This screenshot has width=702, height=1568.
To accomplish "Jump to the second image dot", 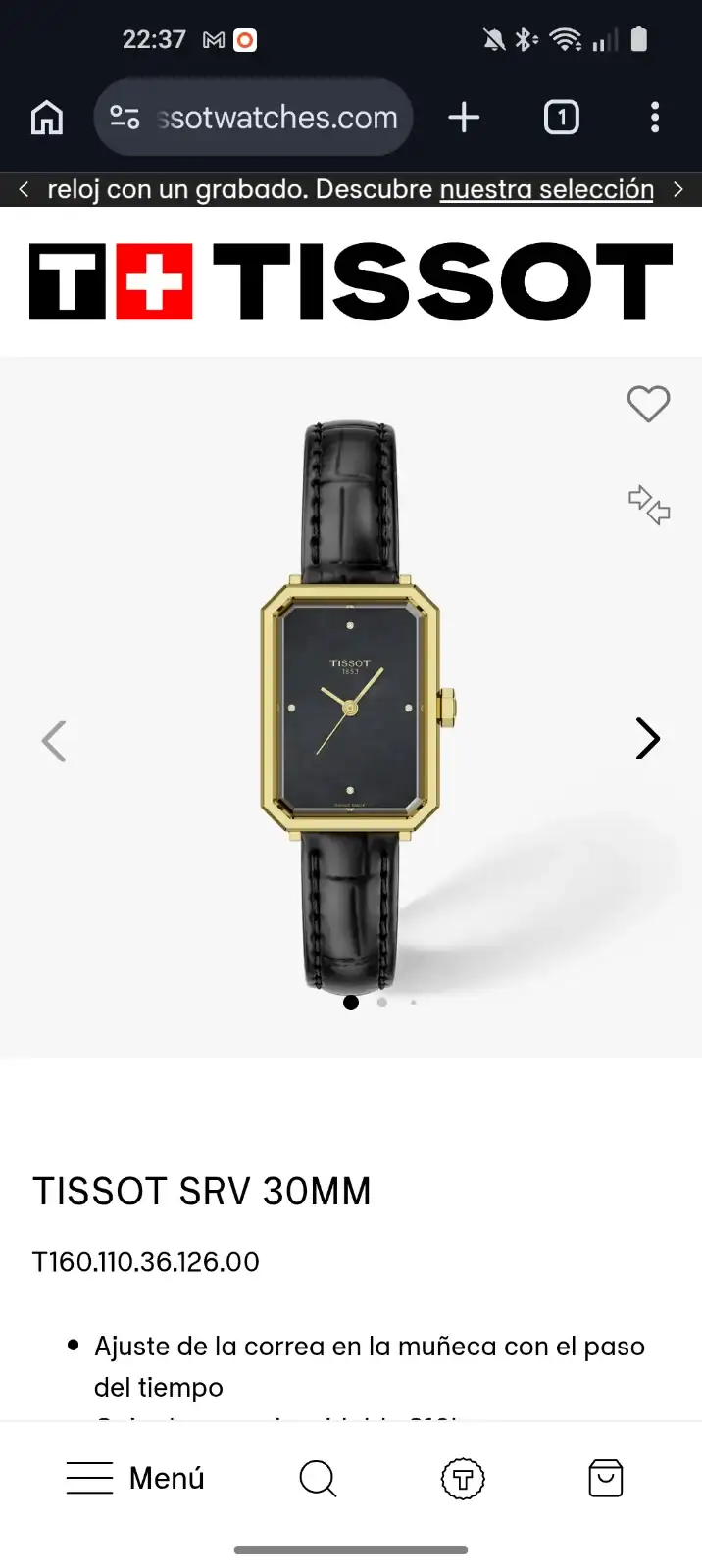I will coord(382,1003).
